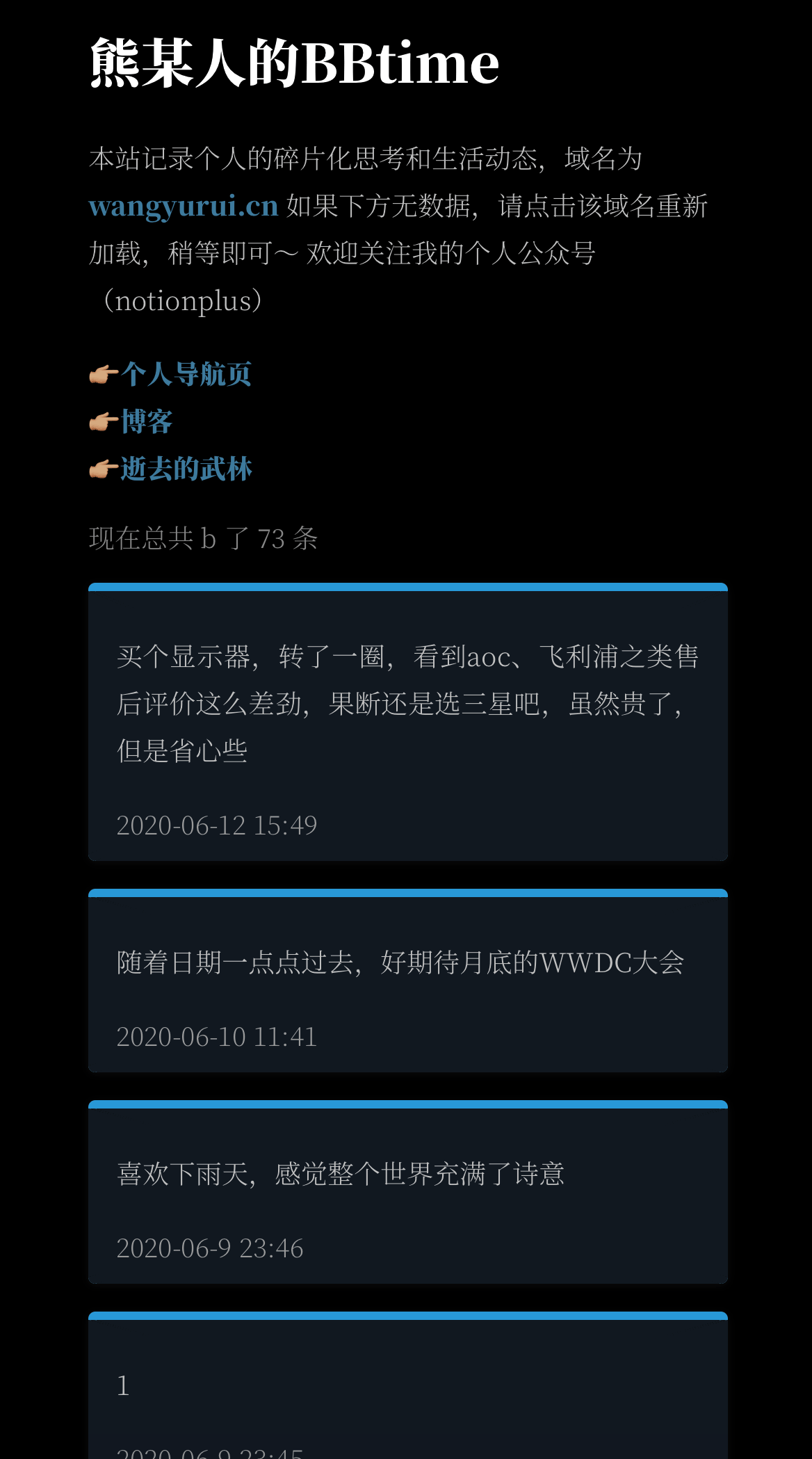The image size is (812, 1459).
Task: Go to the 博客 link
Action: coord(146,421)
